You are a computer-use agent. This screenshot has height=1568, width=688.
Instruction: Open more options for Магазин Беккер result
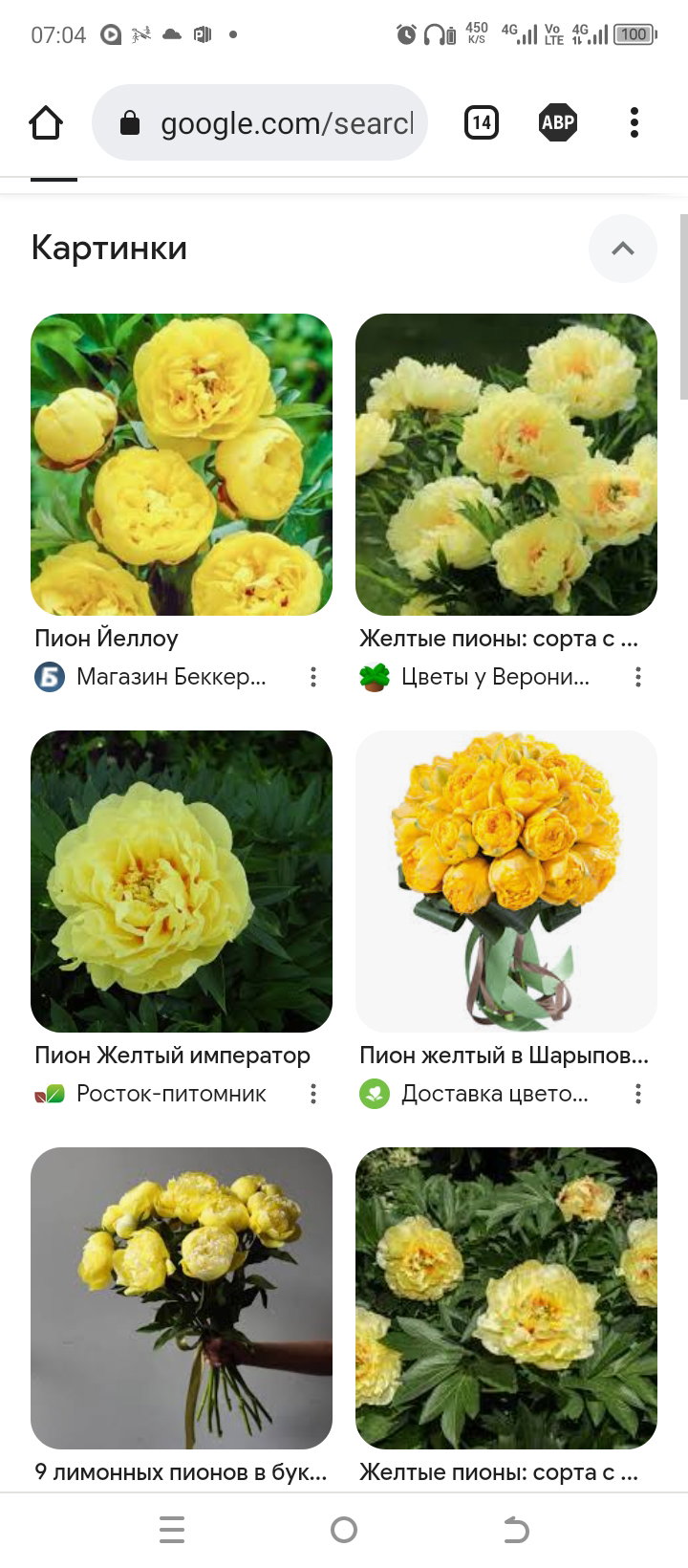click(313, 677)
